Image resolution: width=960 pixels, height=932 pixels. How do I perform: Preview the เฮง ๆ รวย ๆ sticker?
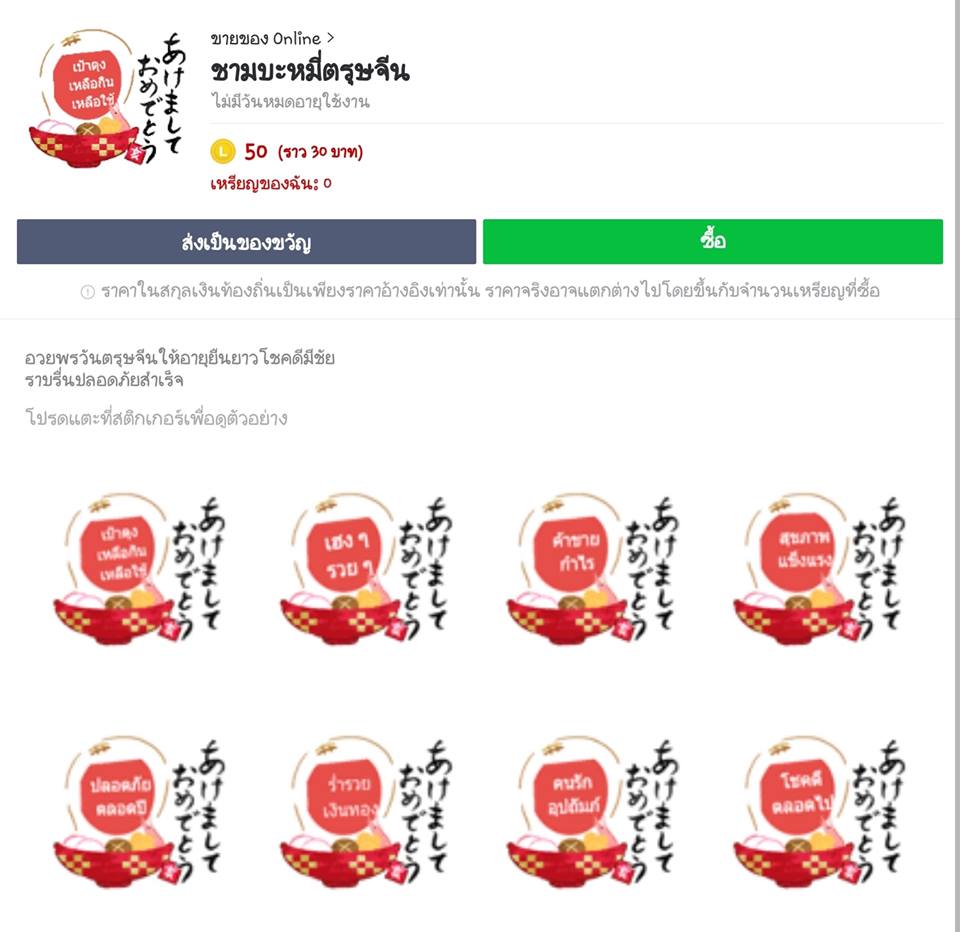click(367, 567)
